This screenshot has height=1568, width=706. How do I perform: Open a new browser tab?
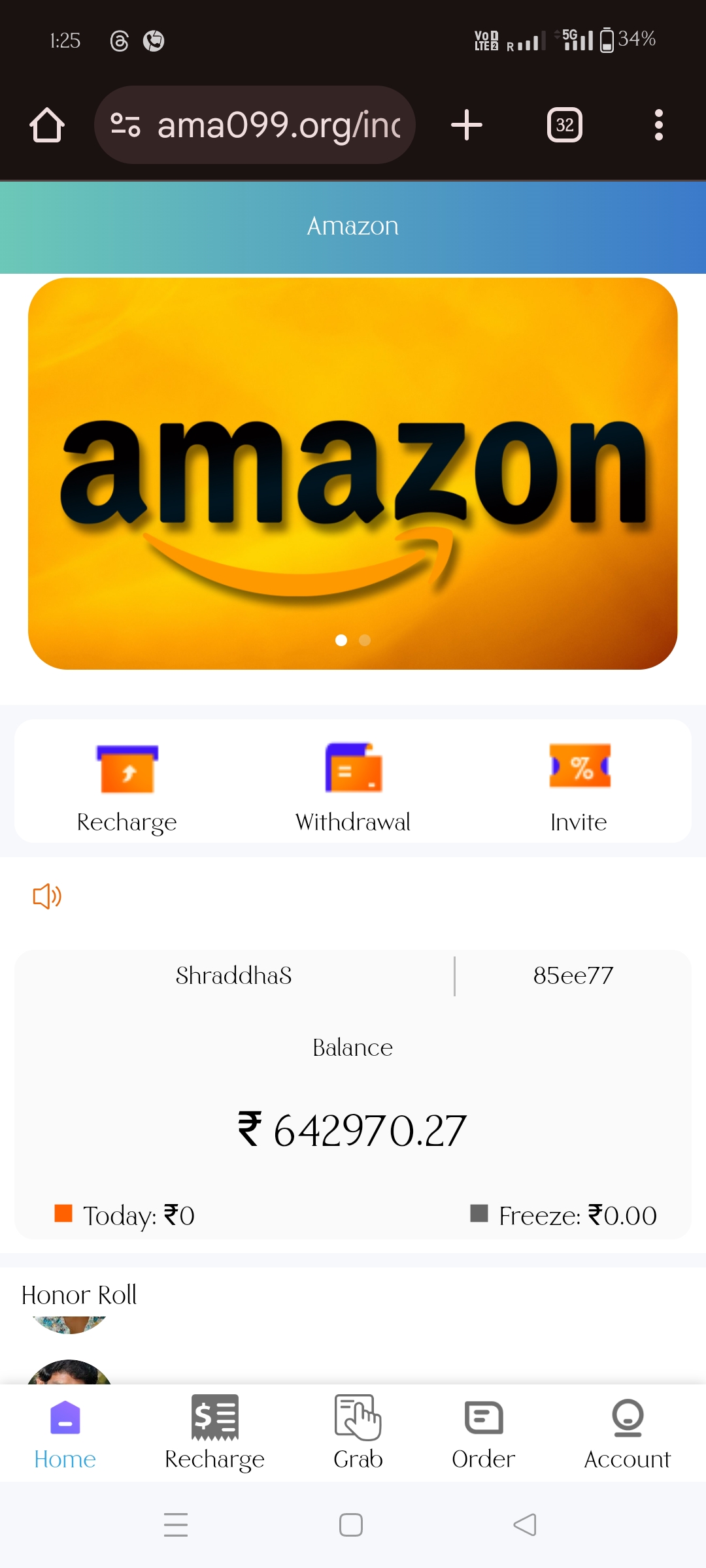pyautogui.click(x=467, y=125)
